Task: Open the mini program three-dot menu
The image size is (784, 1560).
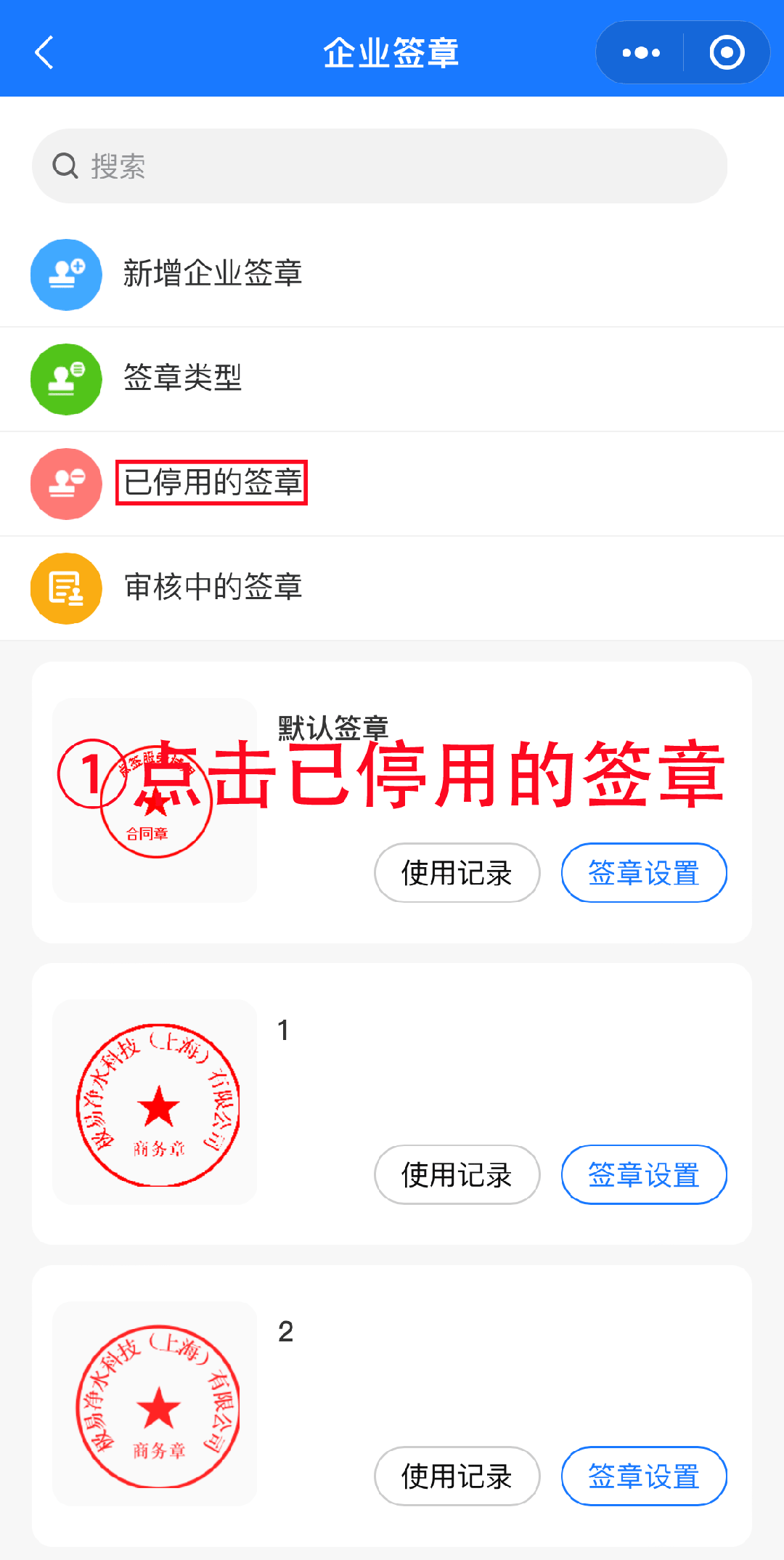Action: point(641,52)
